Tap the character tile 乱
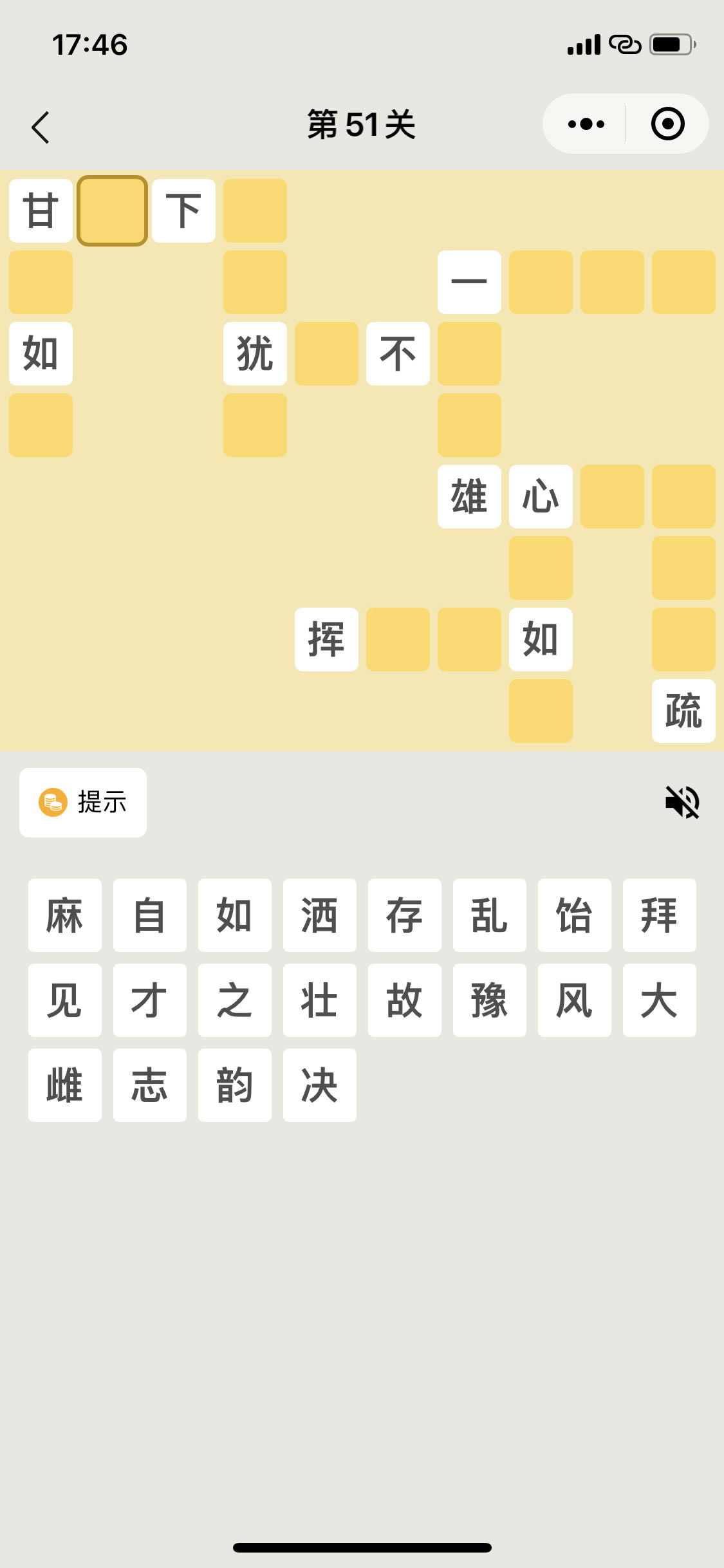This screenshot has width=724, height=1568. (490, 915)
